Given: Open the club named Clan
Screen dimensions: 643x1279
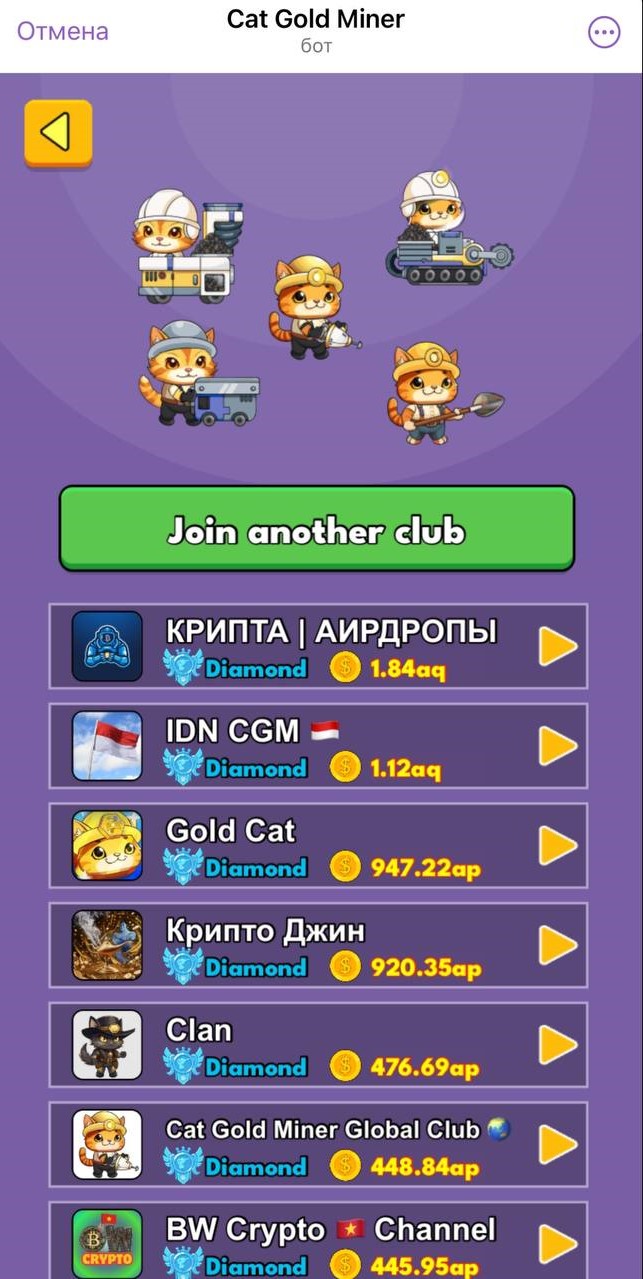Looking at the screenshot, I should (x=318, y=1045).
